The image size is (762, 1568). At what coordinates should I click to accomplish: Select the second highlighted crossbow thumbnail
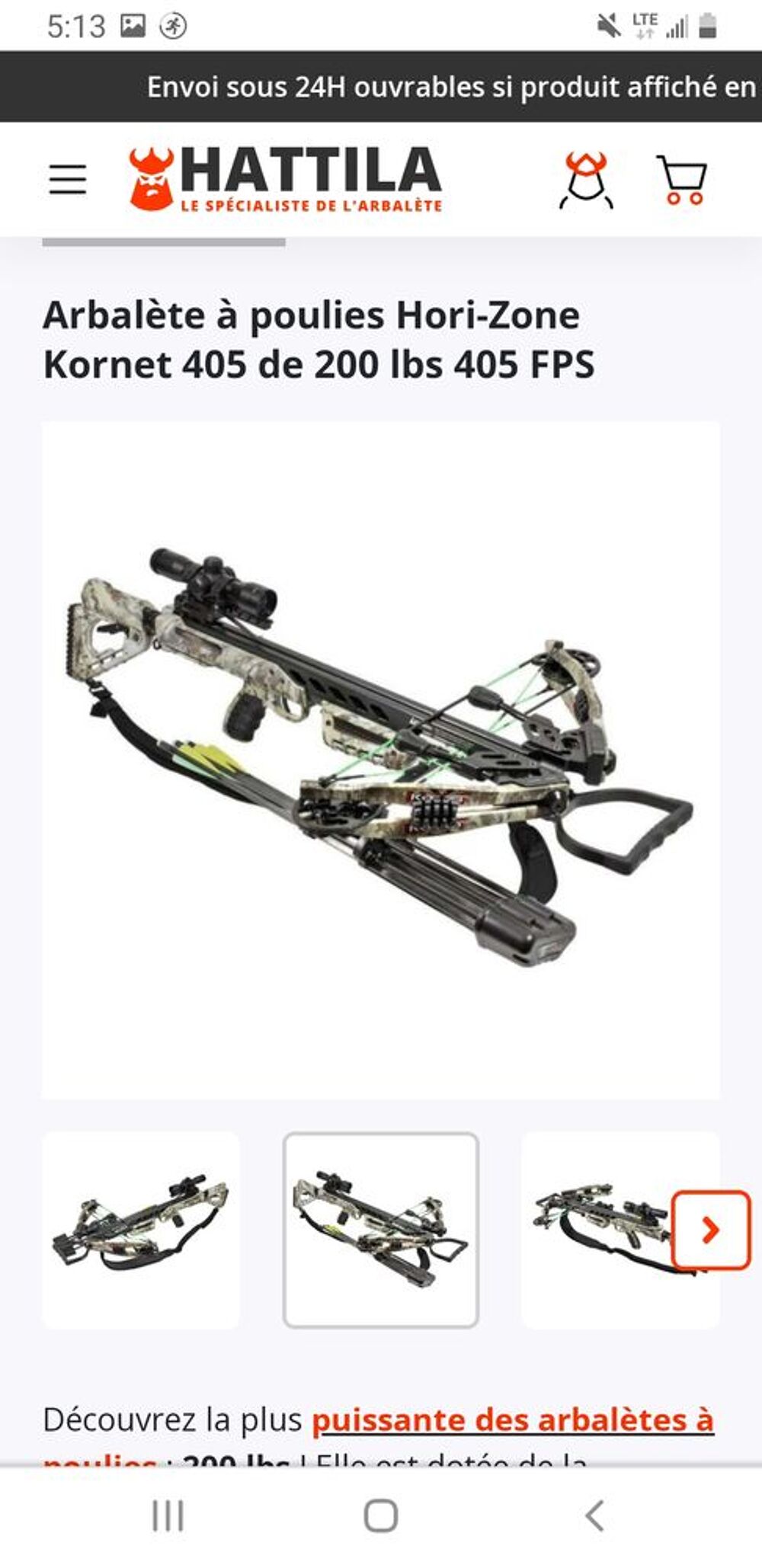coord(380,1230)
